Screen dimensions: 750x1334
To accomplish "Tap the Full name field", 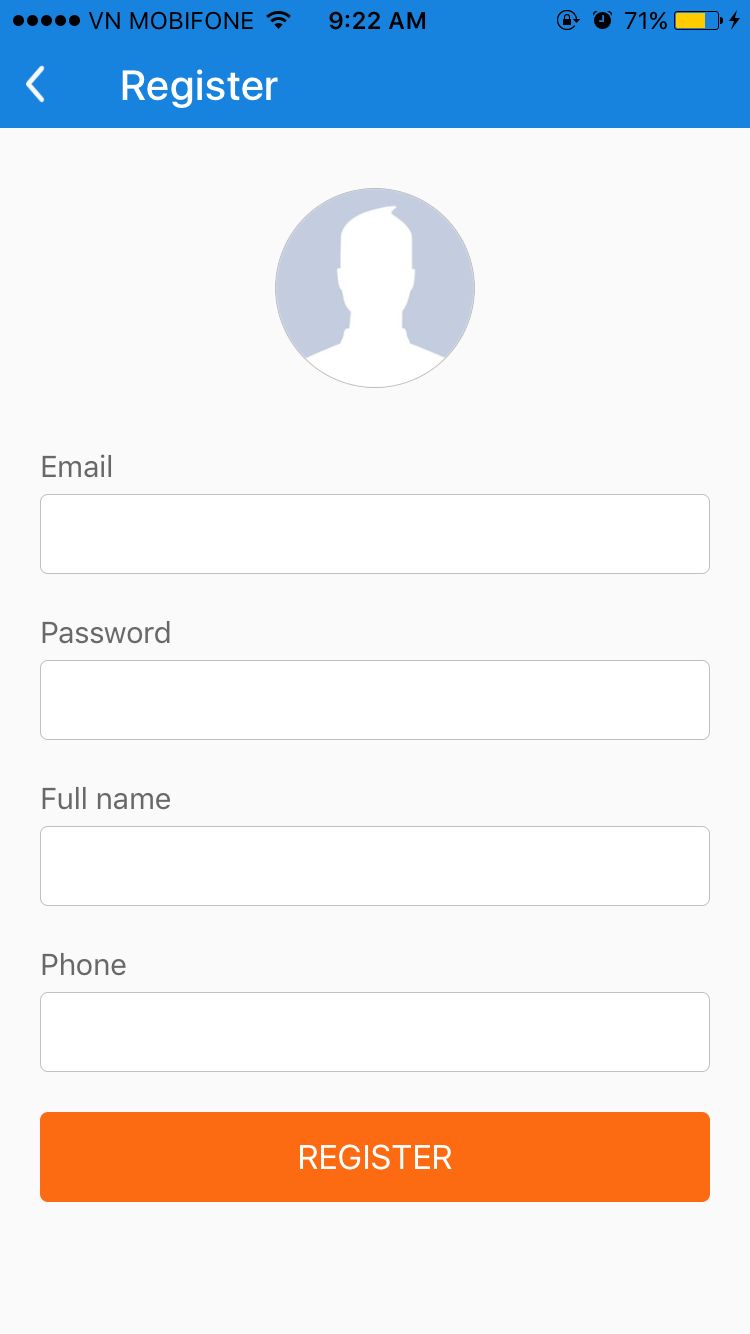I will click(x=375, y=866).
